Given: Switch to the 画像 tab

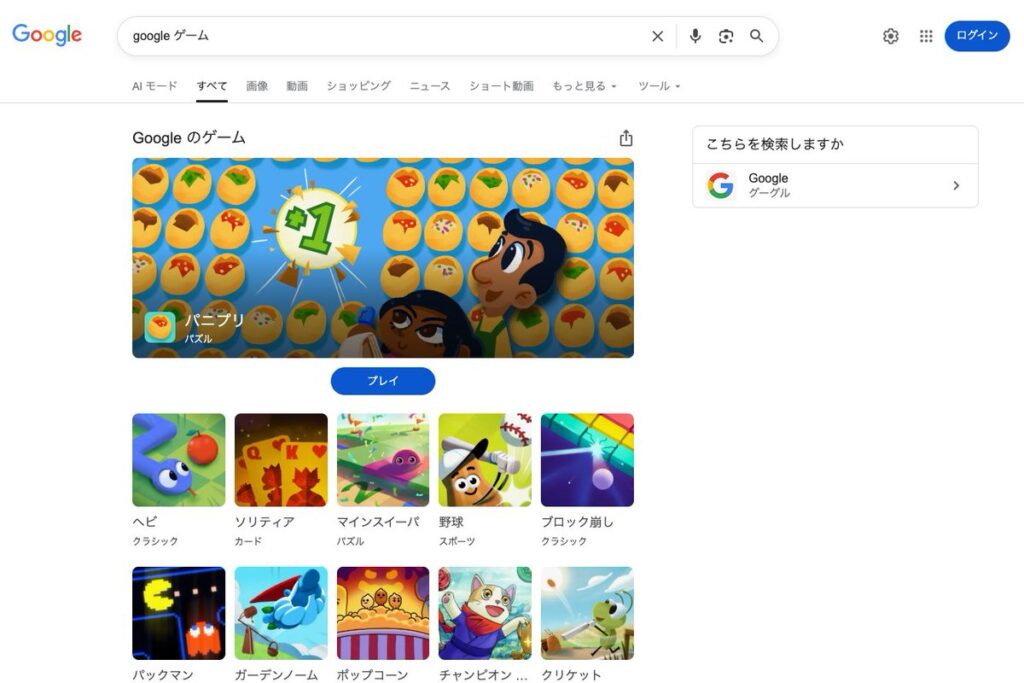Looking at the screenshot, I should [257, 86].
